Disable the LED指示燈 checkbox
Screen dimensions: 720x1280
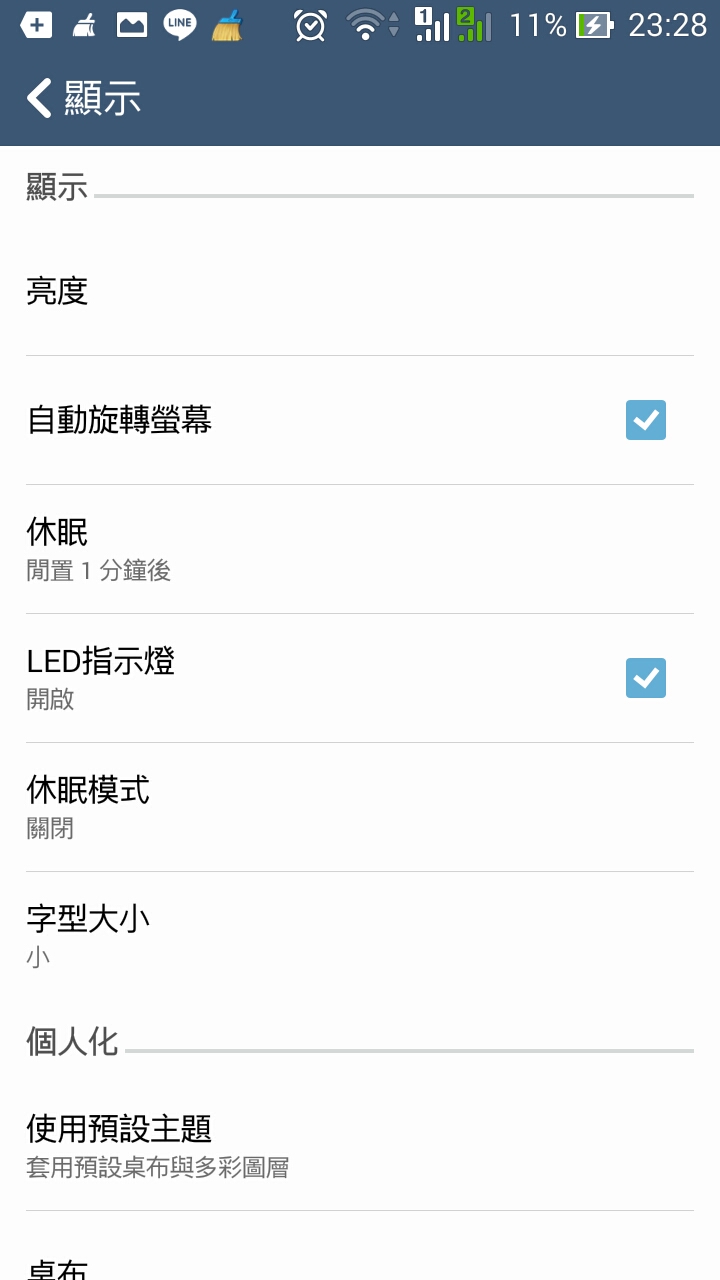[645, 678]
